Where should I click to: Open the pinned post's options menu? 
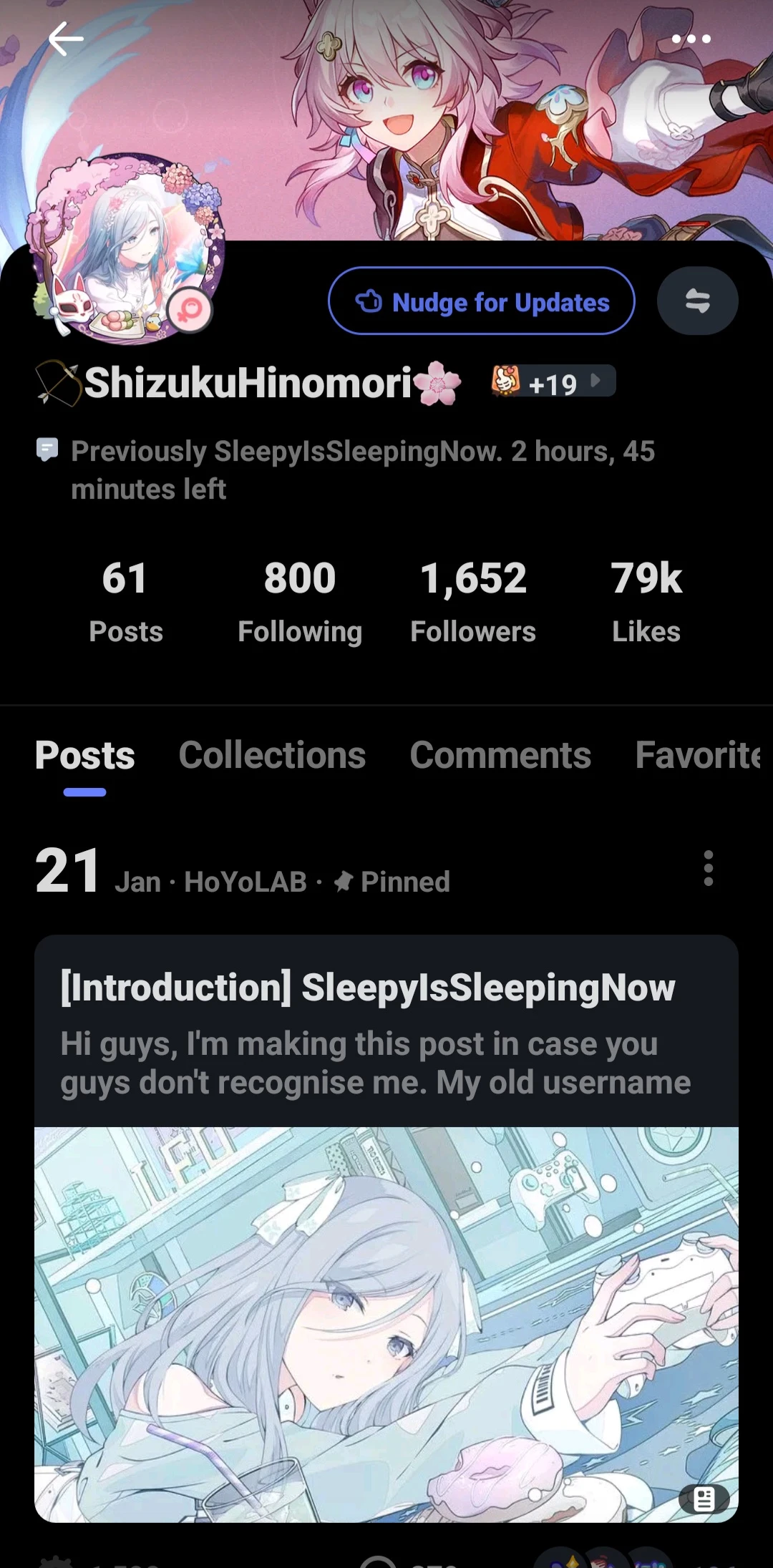[708, 868]
